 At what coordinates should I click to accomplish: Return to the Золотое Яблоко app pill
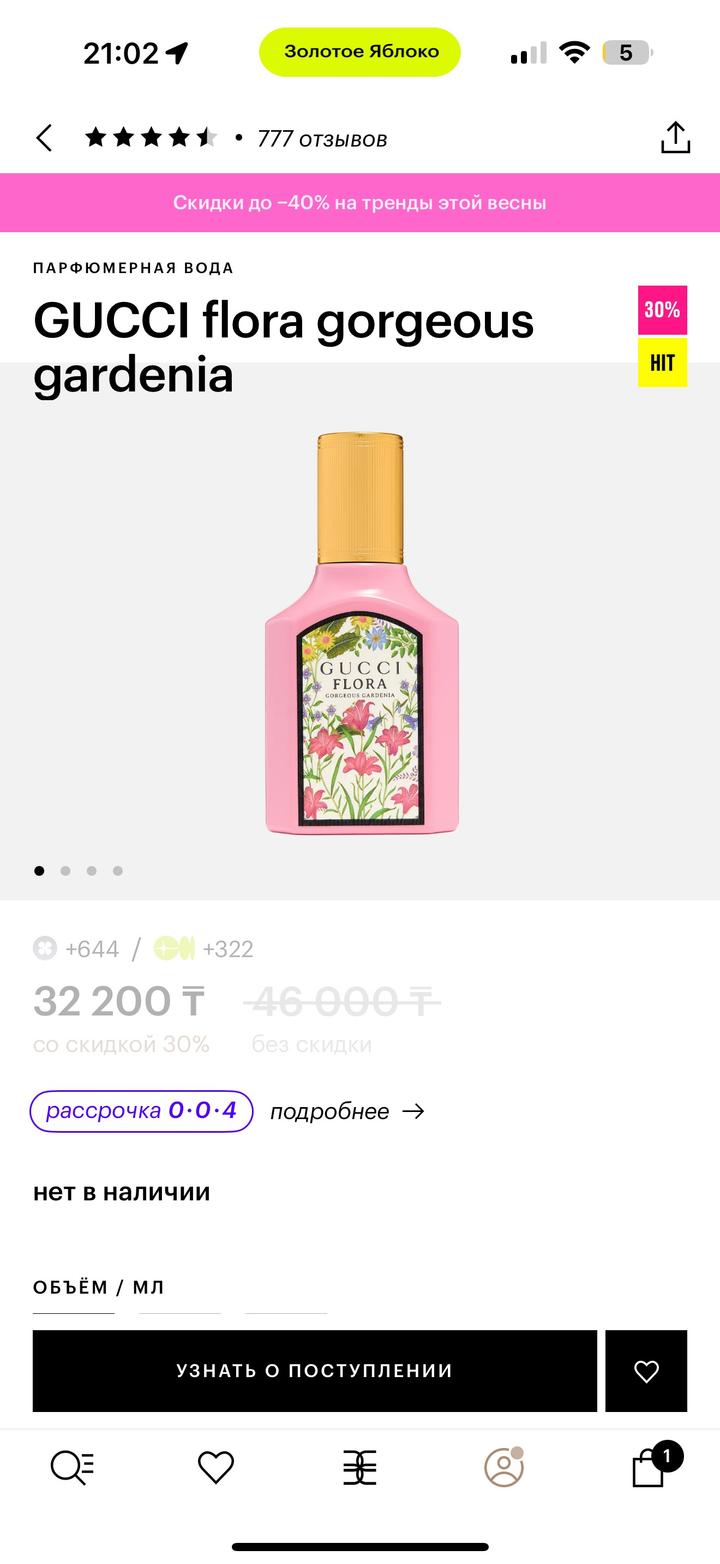coord(360,52)
